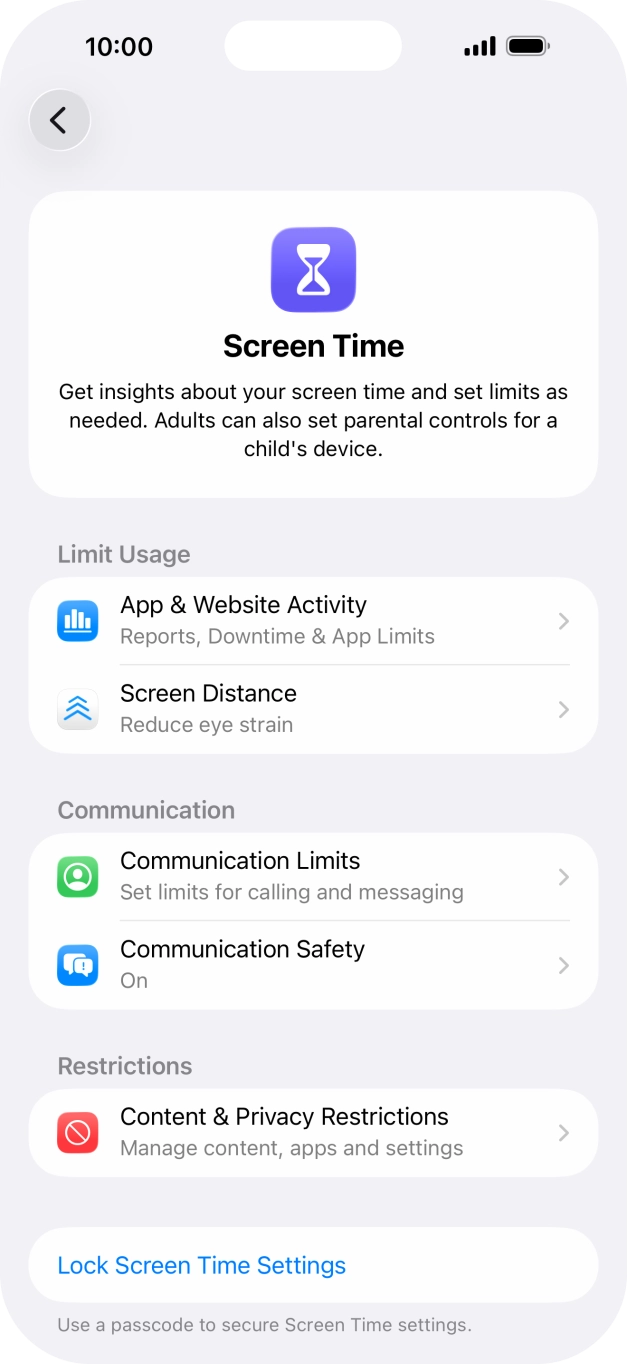Open Communication Limits
Image resolution: width=627 pixels, height=1364 pixels.
[313, 877]
